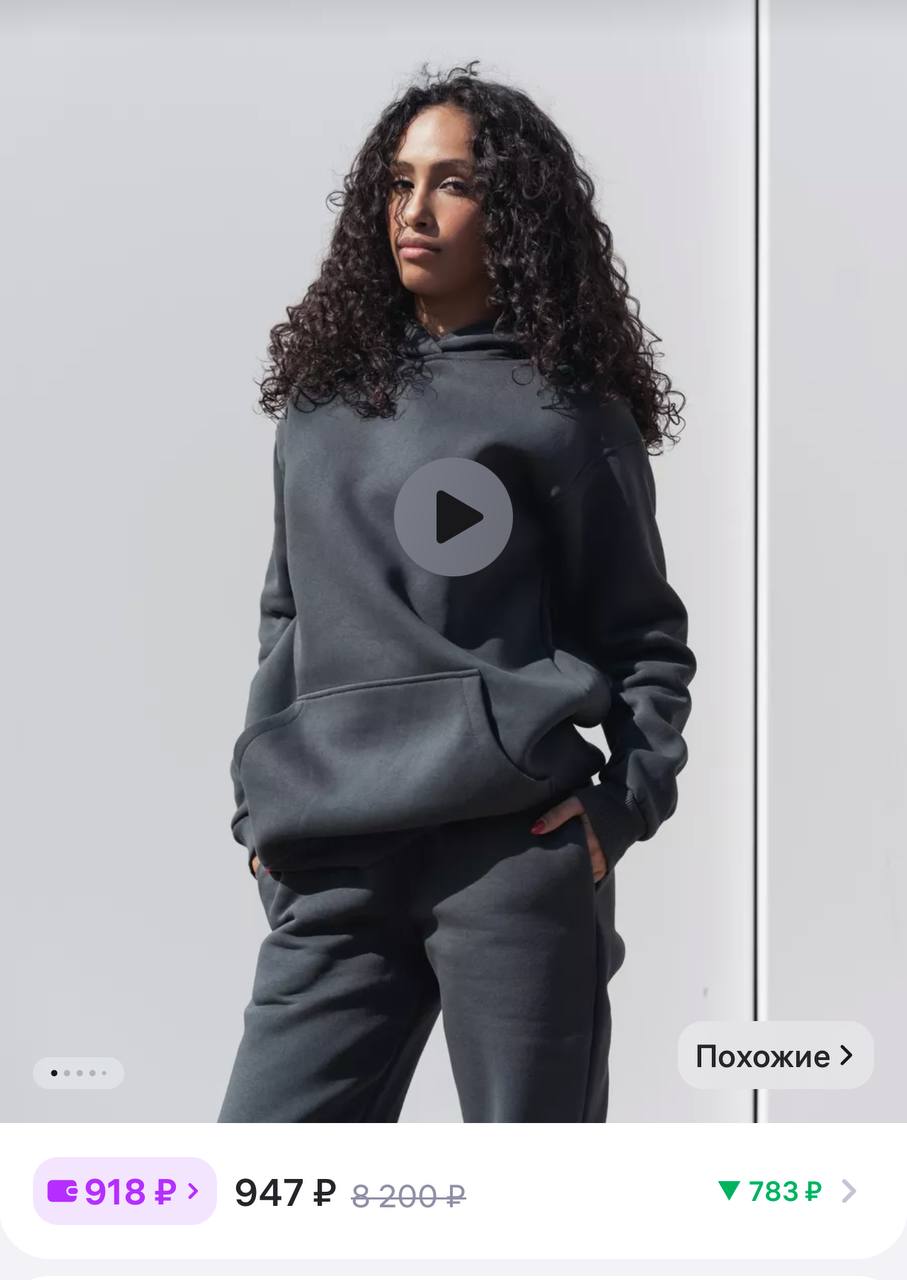Viewport: 907px width, 1280px height.
Task: Open the 918 ₽ wallet price details
Action: coord(125,1191)
